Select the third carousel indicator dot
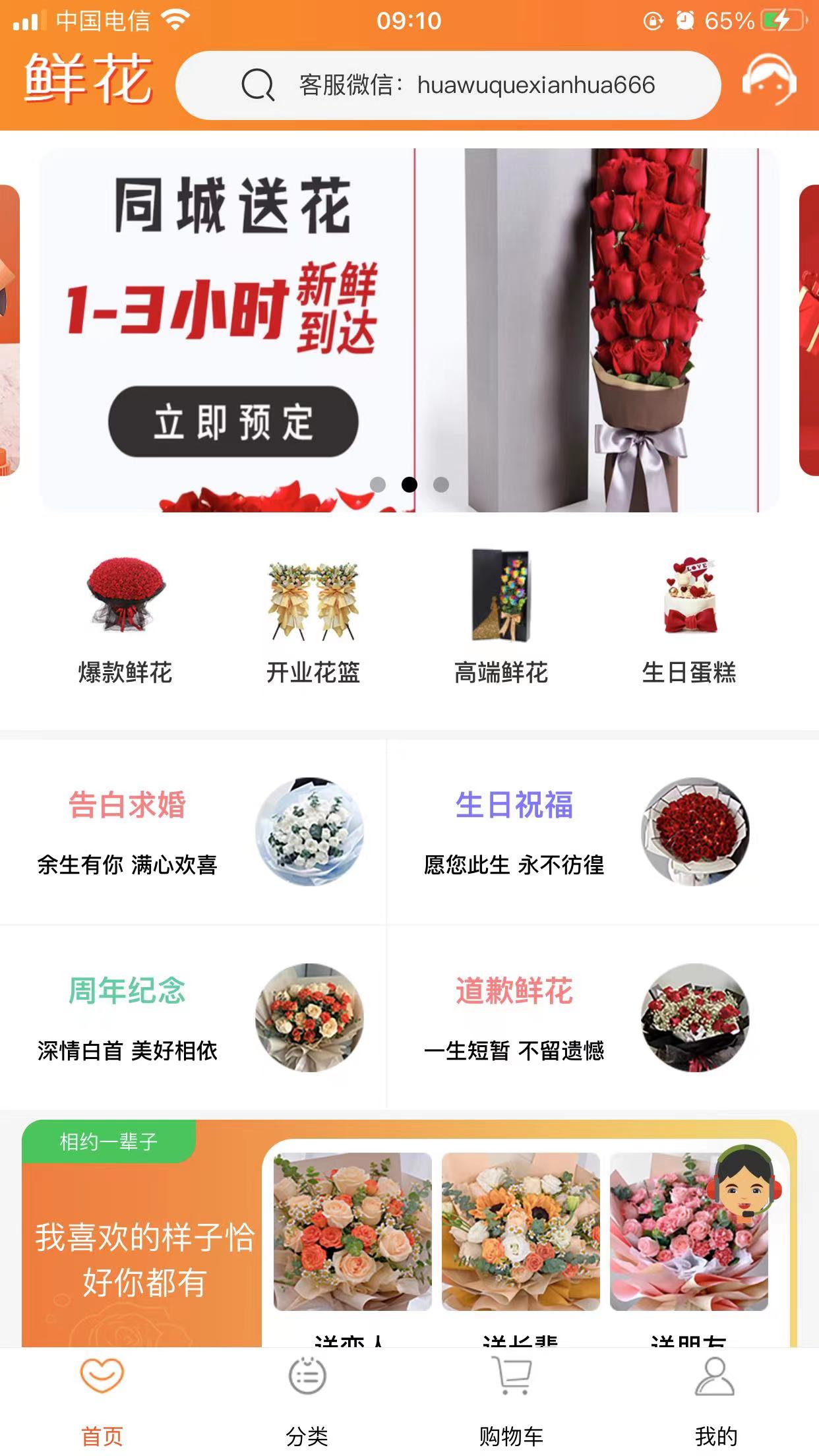The width and height of the screenshot is (819, 1456). (440, 485)
